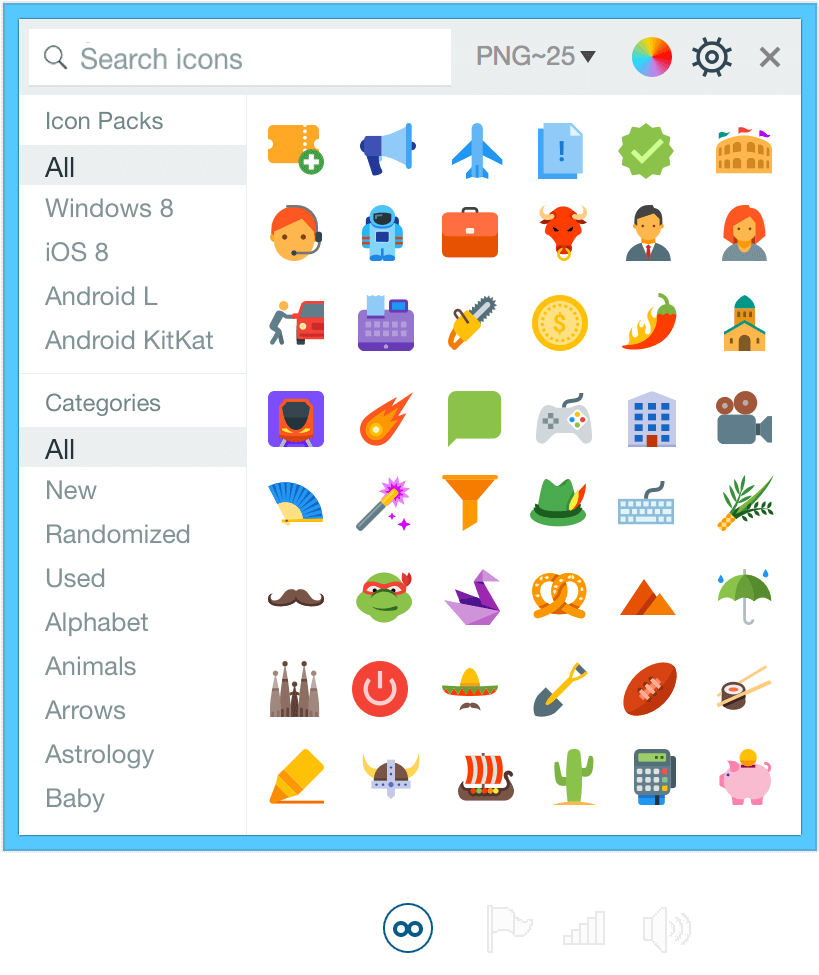Choose the Android KitKat icon pack
The width and height of the screenshot is (819, 975).
(x=129, y=340)
